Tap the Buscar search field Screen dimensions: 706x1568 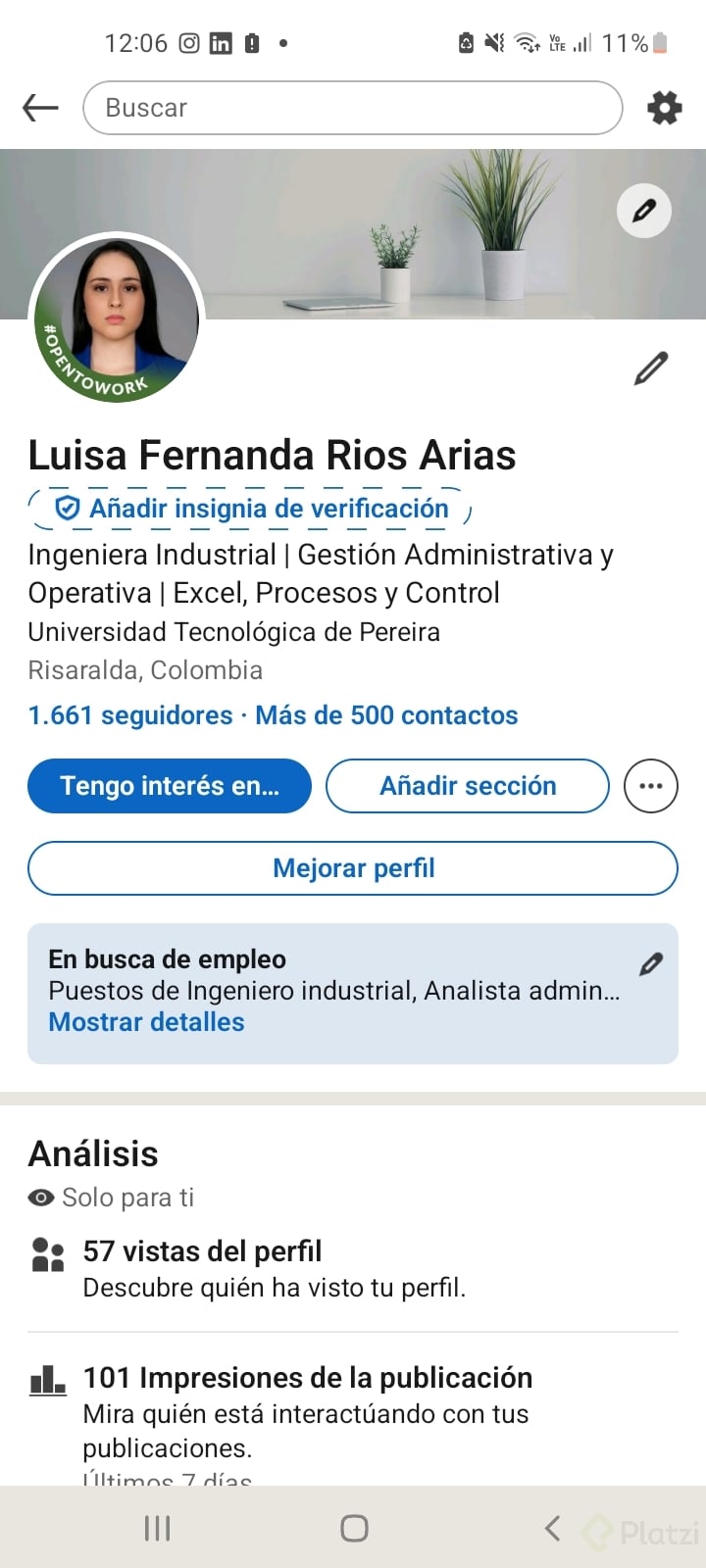click(x=353, y=108)
